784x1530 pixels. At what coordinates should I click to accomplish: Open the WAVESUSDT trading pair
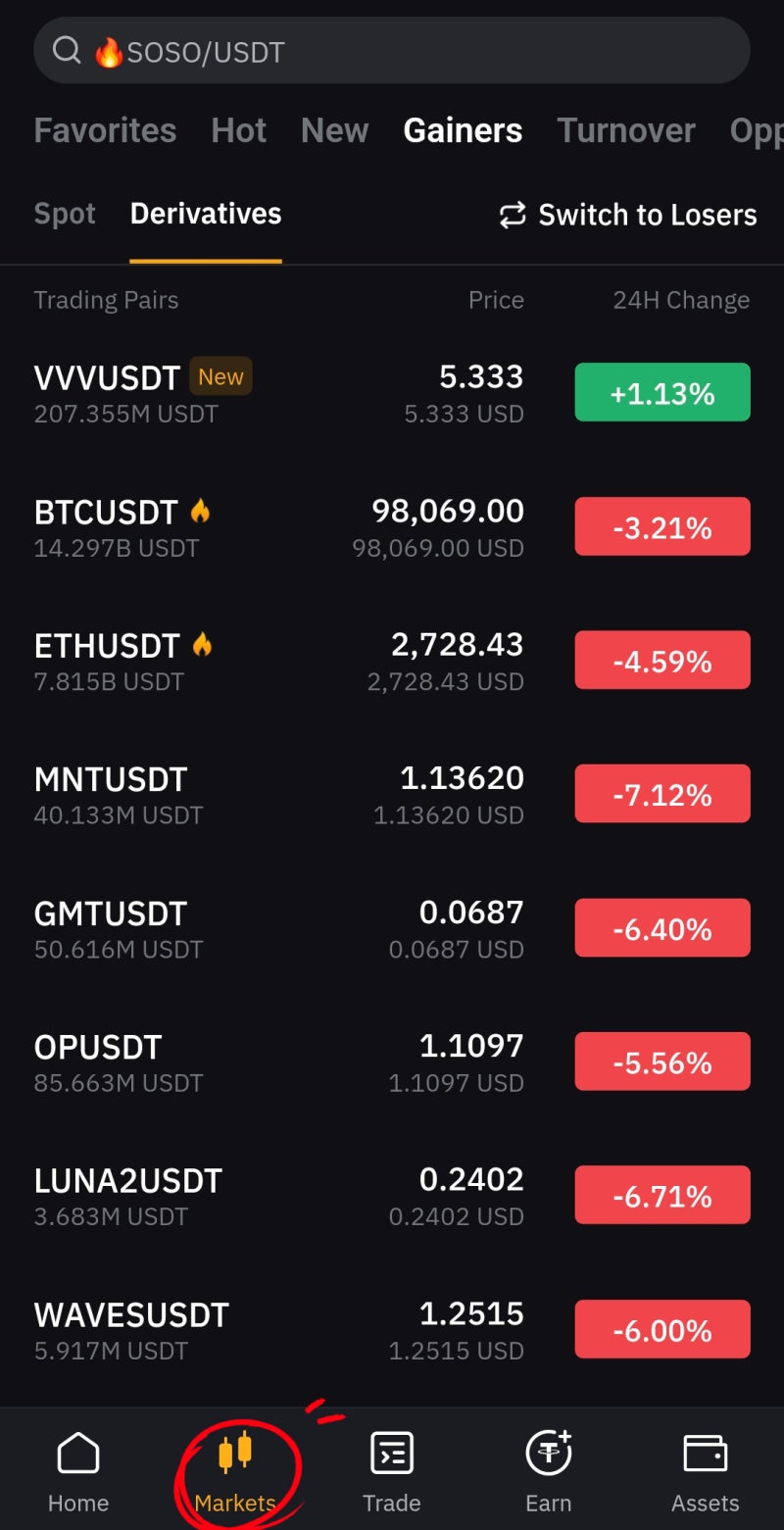click(392, 1331)
